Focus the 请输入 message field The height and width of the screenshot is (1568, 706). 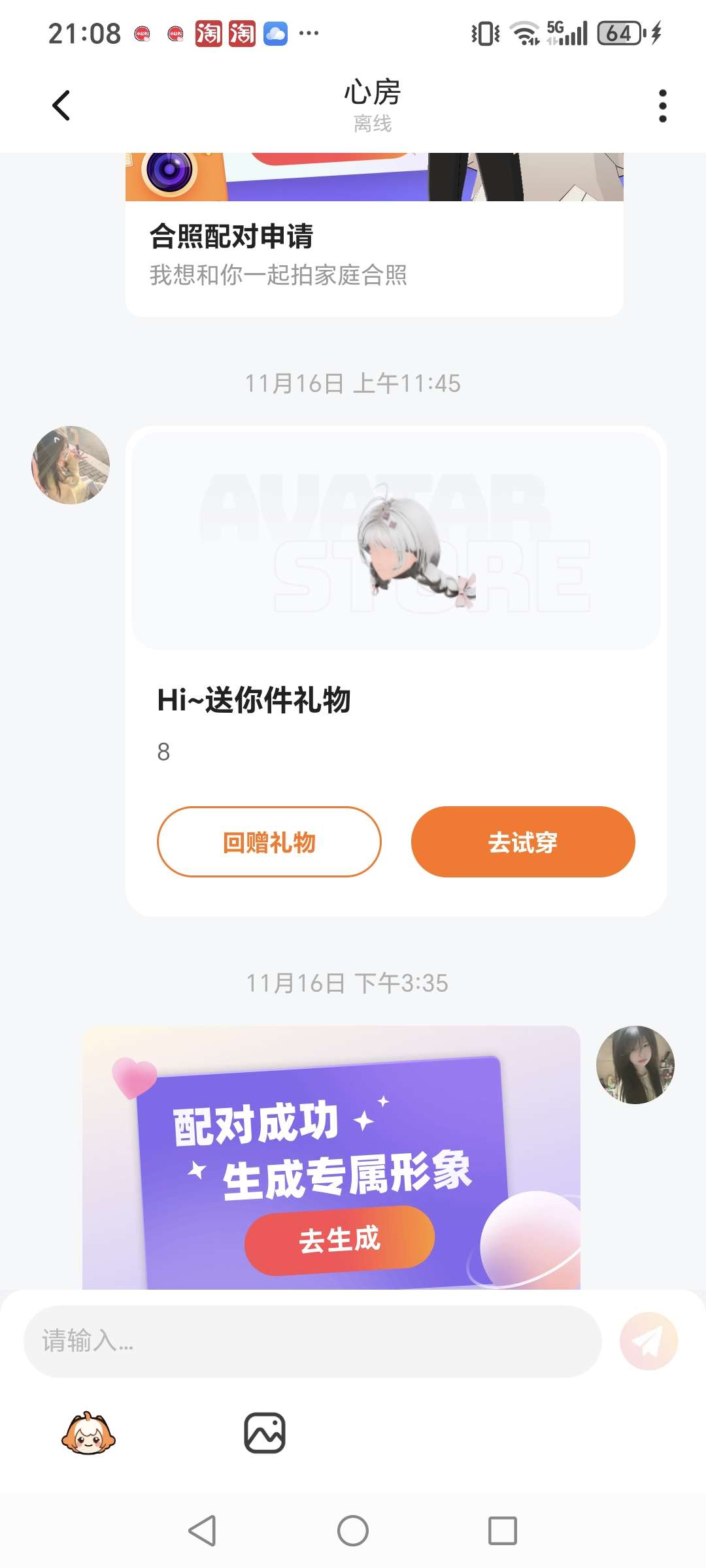click(312, 1341)
